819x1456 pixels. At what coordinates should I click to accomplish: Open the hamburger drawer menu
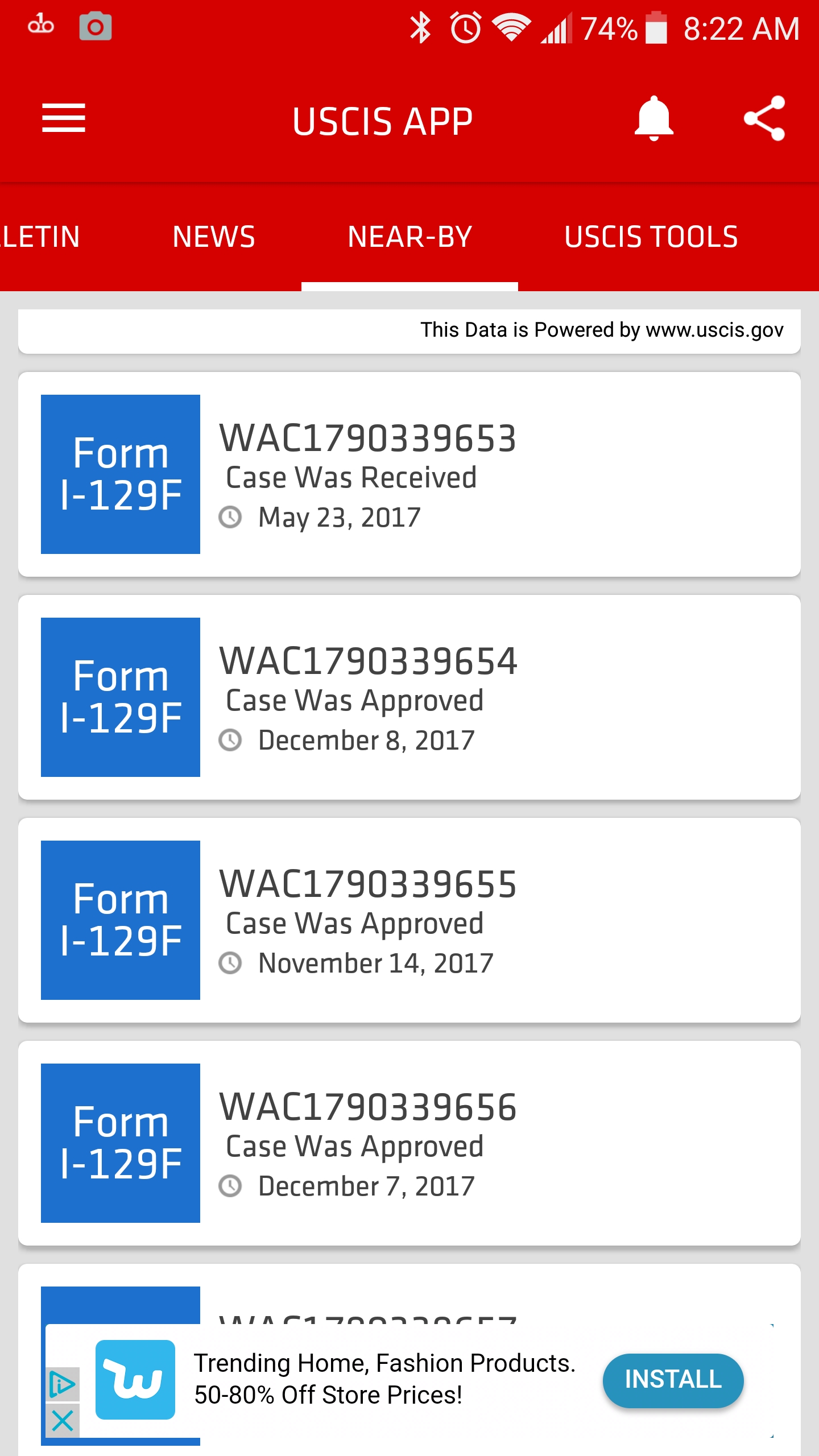click(x=64, y=118)
